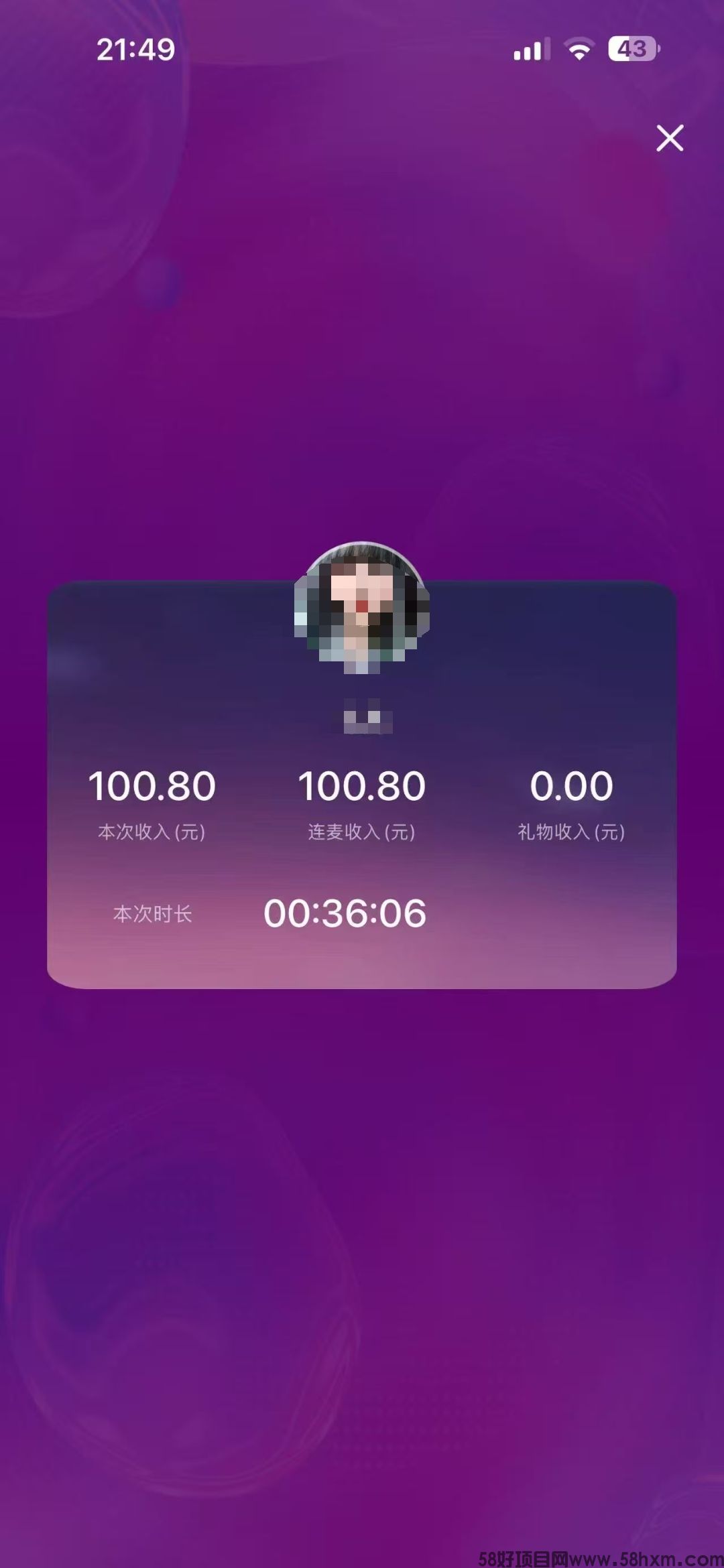The image size is (724, 1568).
Task: Close the live session summary screen
Action: (x=670, y=138)
